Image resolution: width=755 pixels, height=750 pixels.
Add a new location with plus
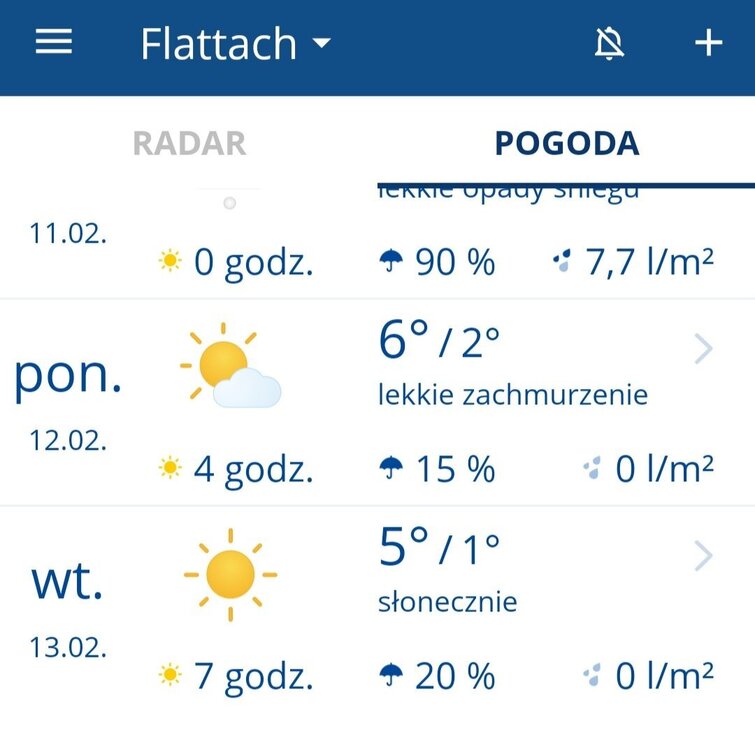708,43
